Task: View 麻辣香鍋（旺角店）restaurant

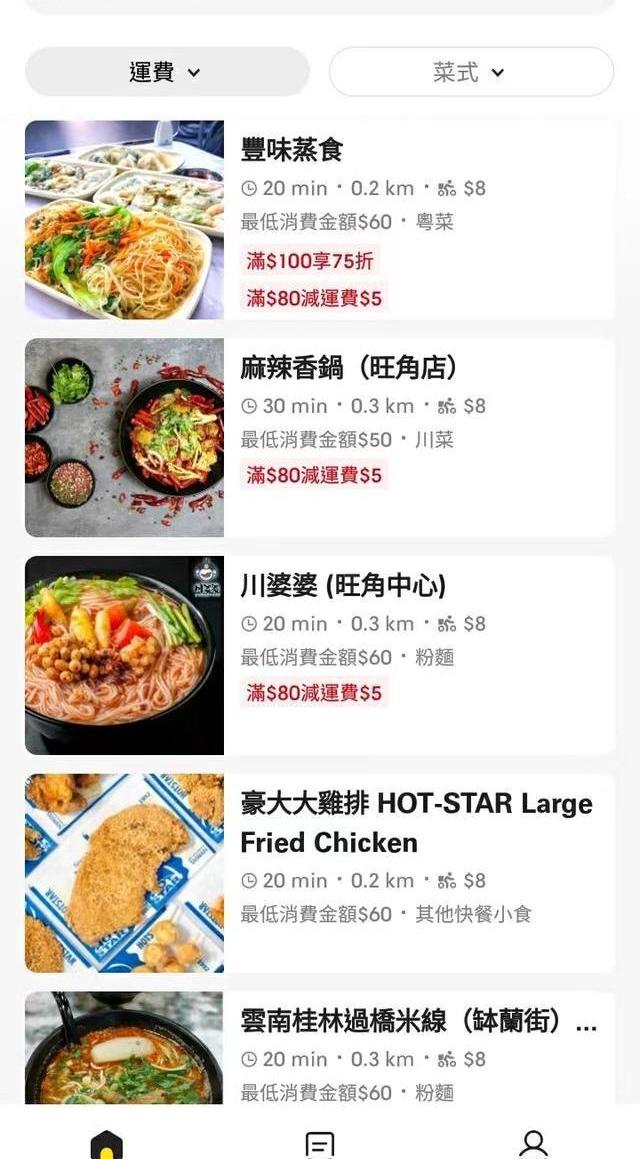Action: [319, 437]
